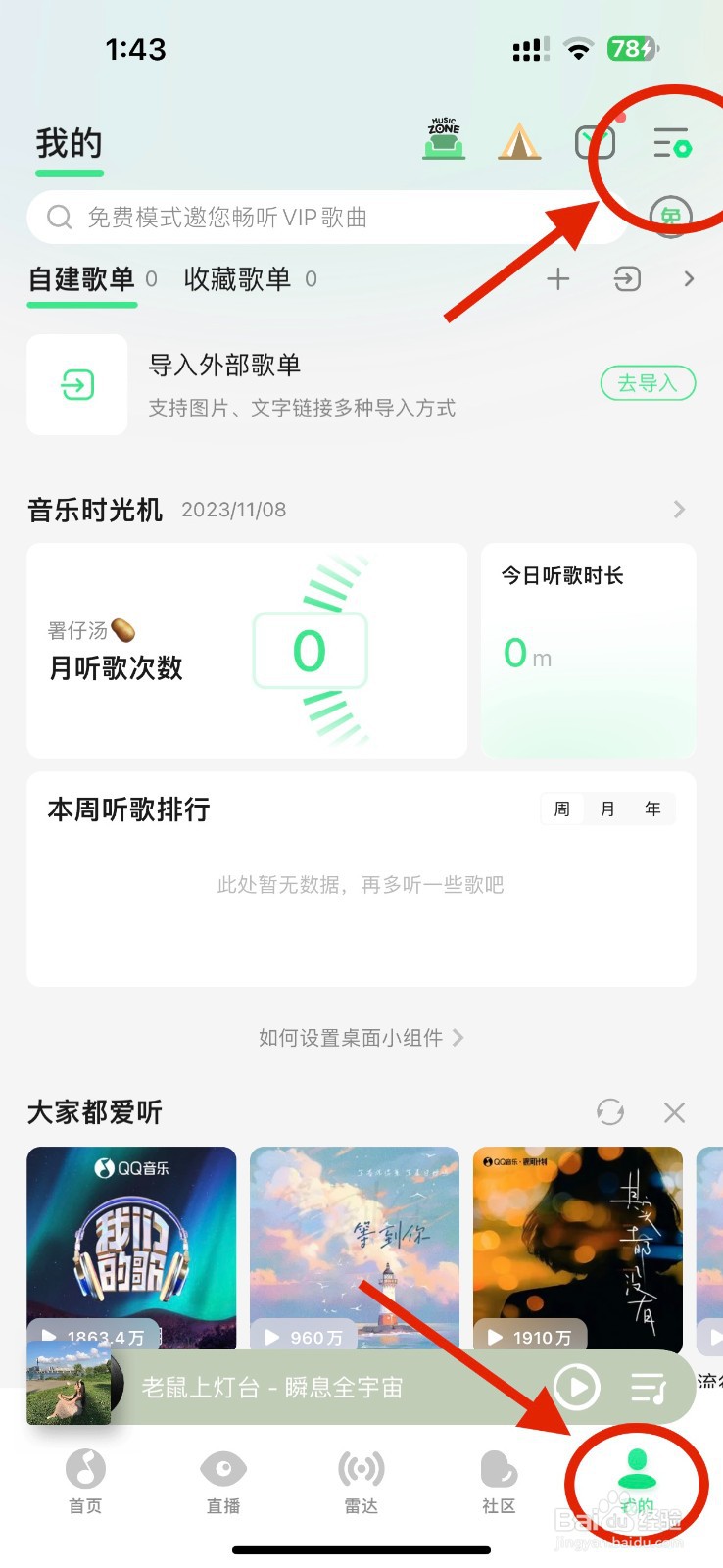Image resolution: width=723 pixels, height=1568 pixels.
Task: Open the tent icon in the header
Action: 519,141
